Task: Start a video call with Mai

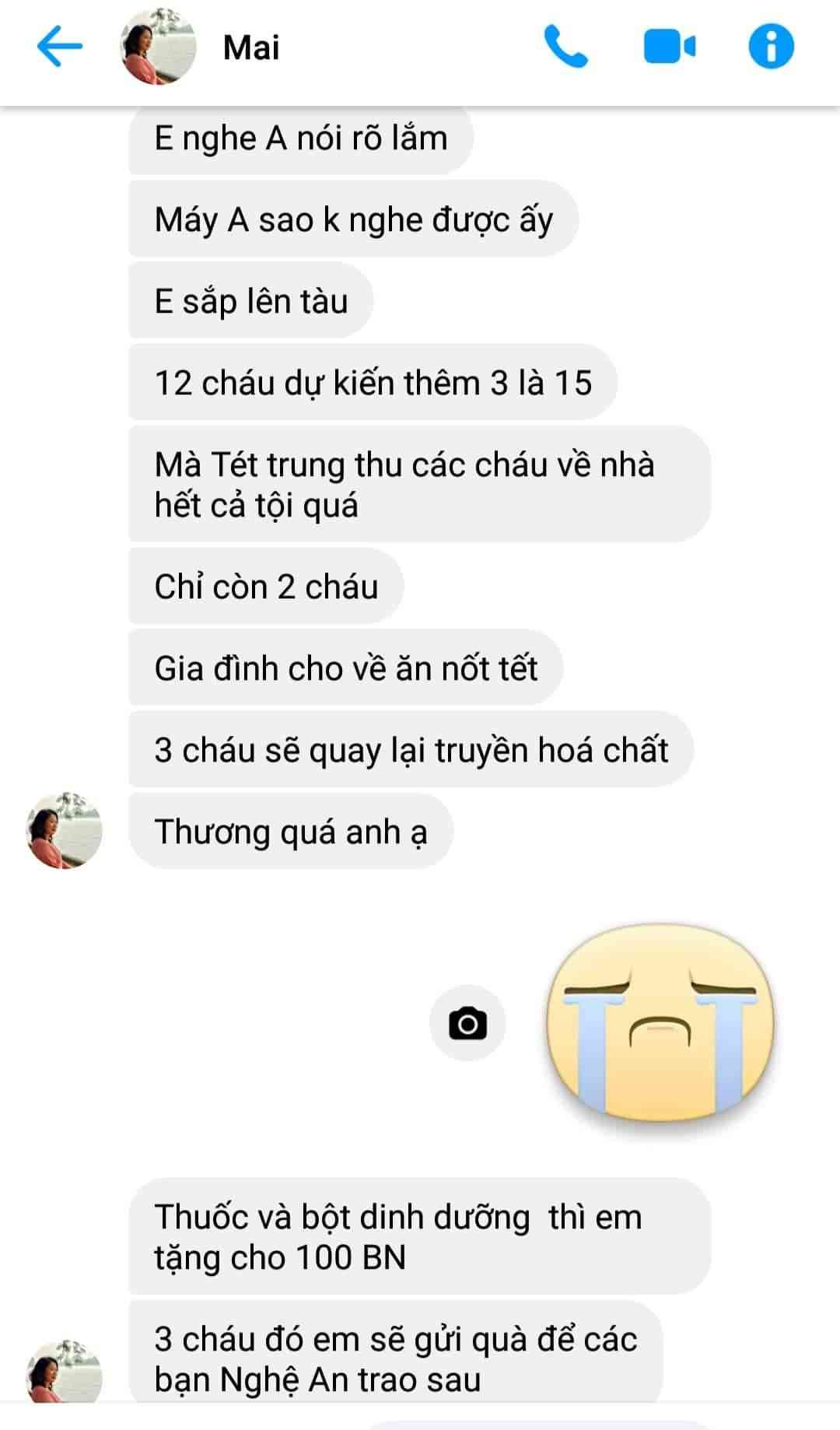Action: click(669, 47)
